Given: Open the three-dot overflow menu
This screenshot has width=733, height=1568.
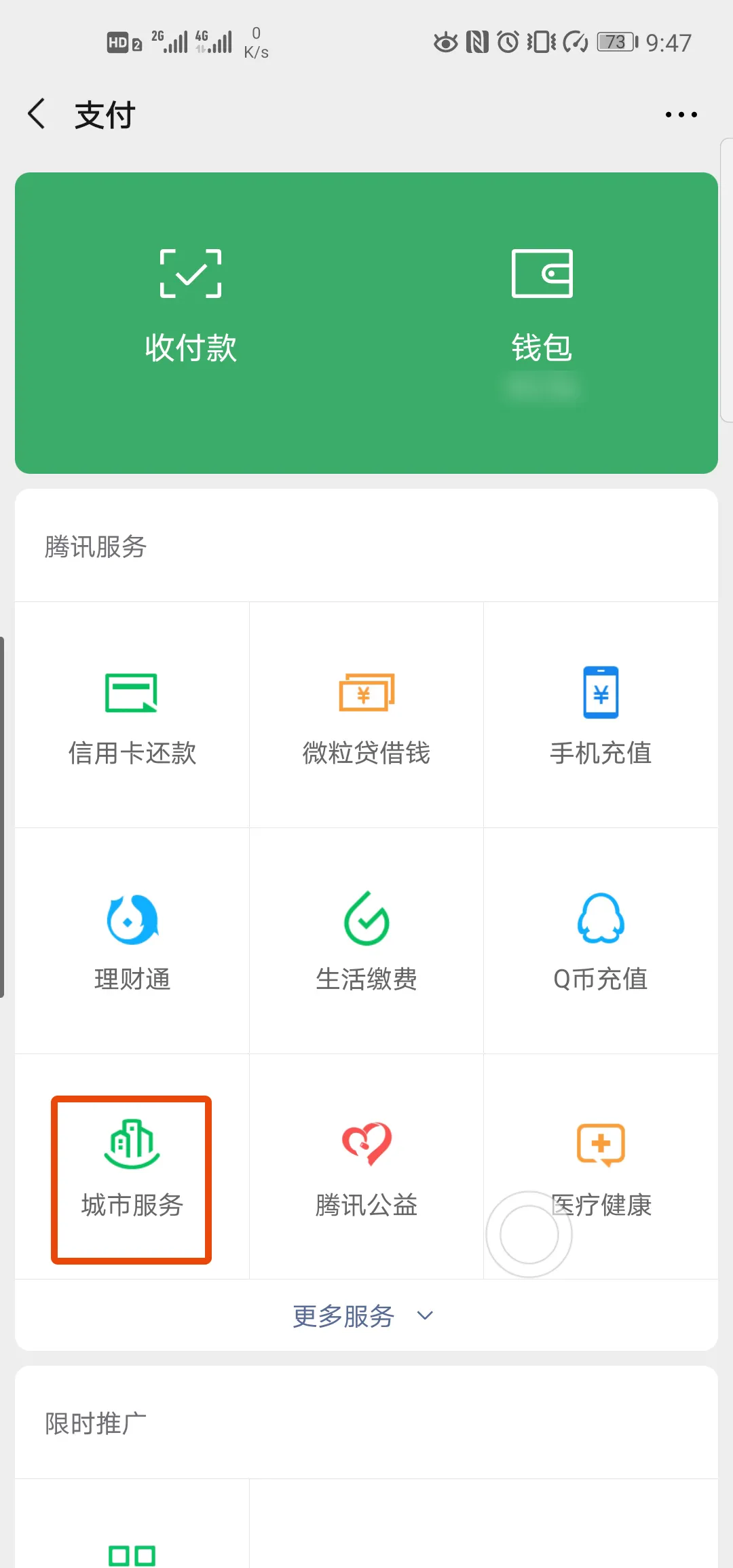Looking at the screenshot, I should [x=681, y=115].
